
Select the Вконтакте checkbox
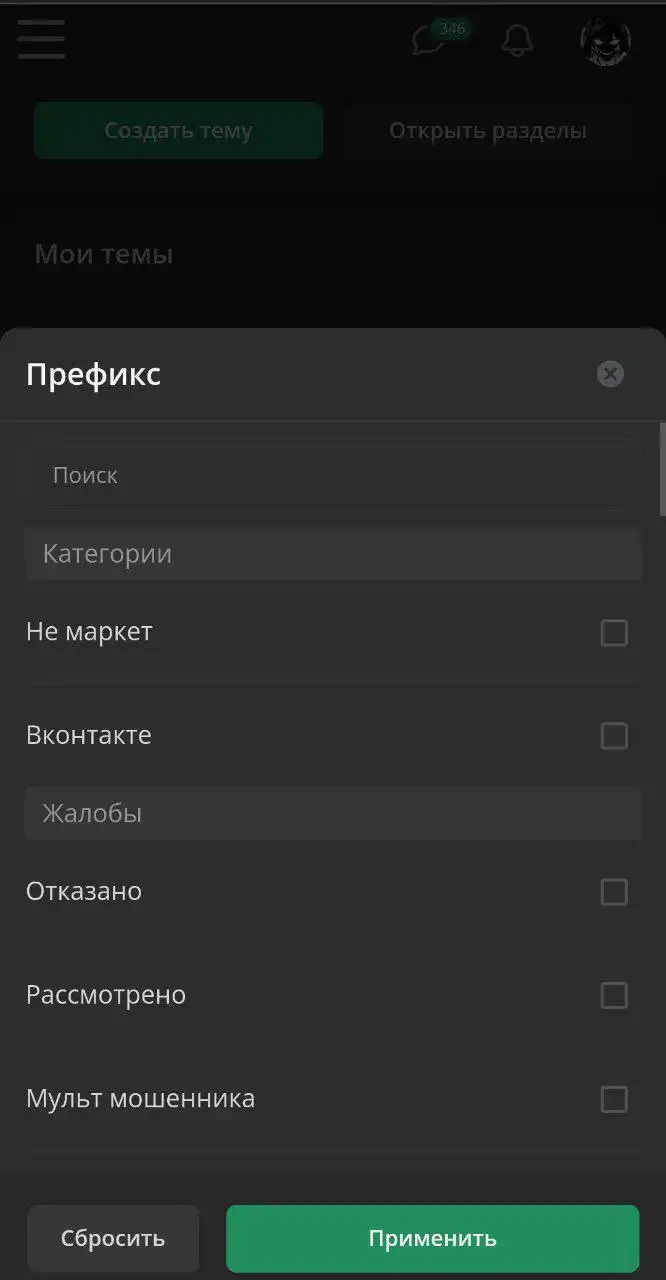click(x=614, y=736)
